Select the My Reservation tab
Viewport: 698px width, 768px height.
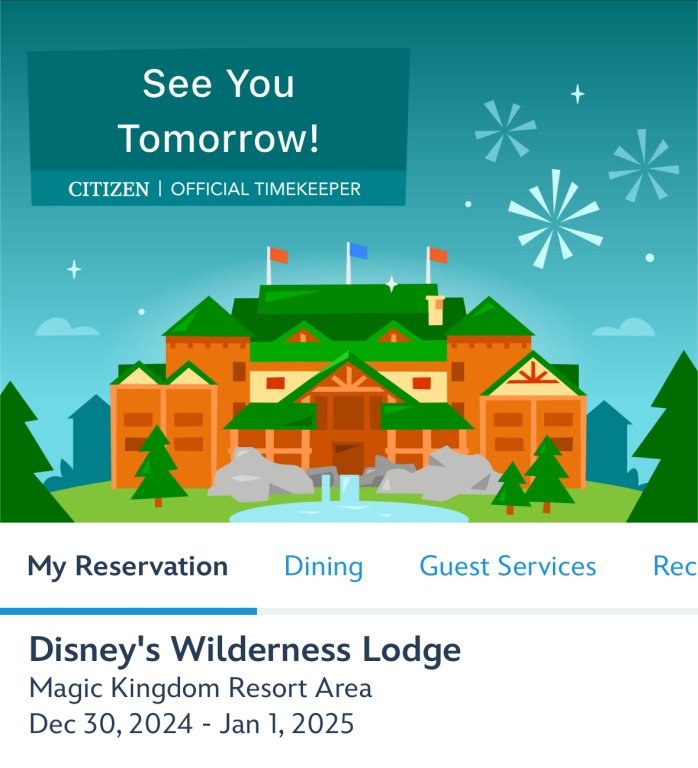[128, 567]
